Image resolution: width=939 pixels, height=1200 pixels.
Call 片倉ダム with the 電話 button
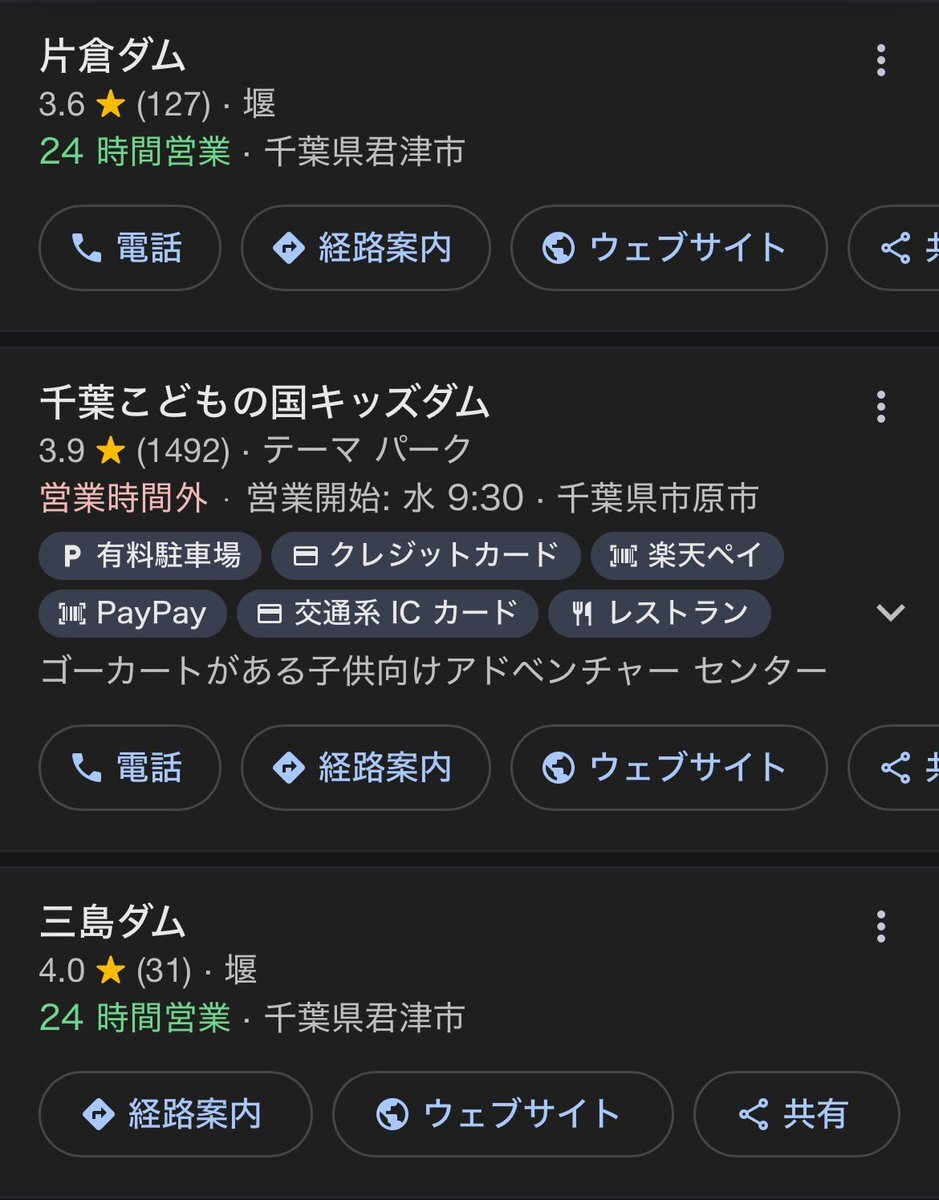(129, 247)
